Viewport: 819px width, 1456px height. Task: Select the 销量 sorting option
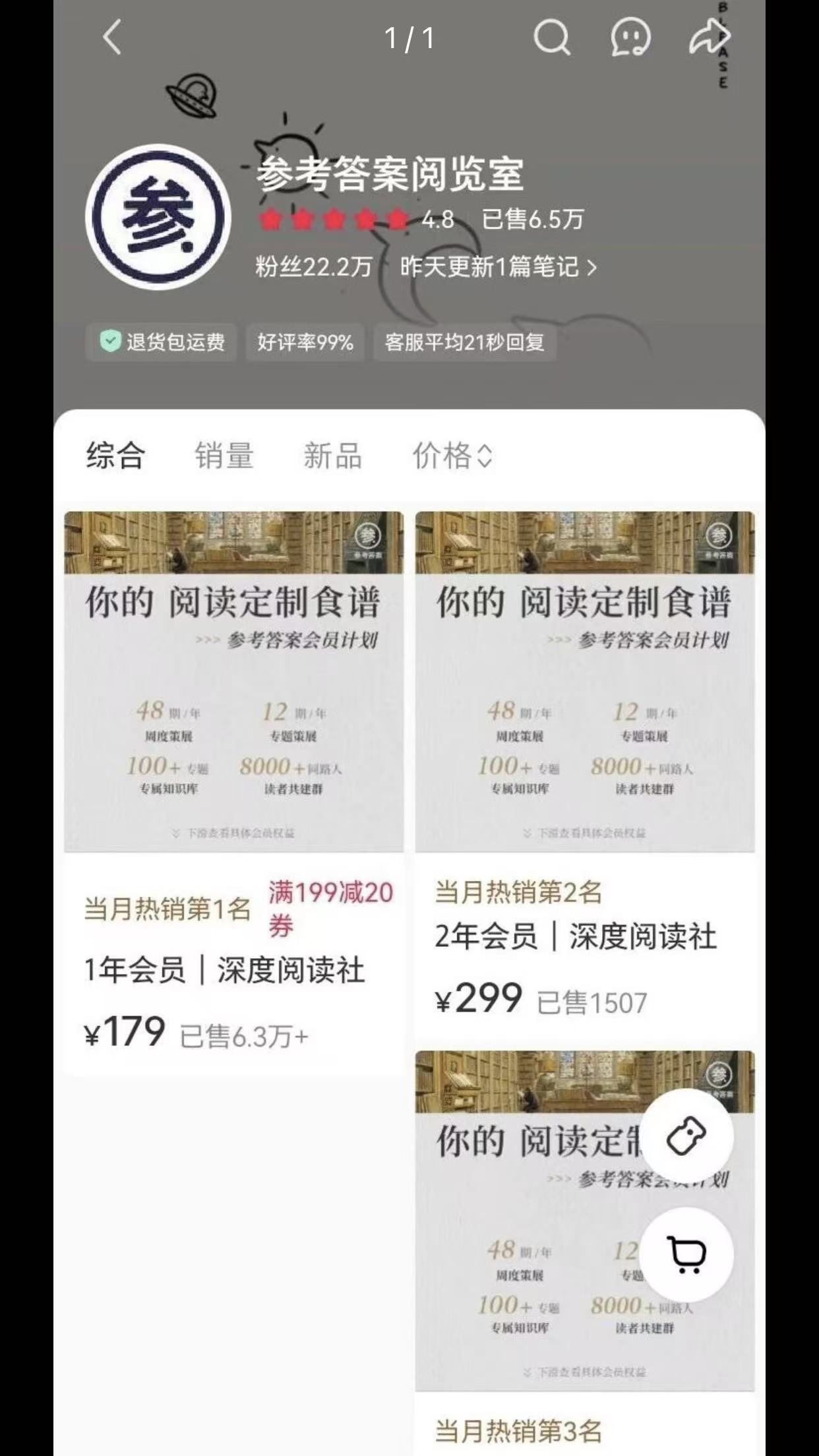coord(224,456)
